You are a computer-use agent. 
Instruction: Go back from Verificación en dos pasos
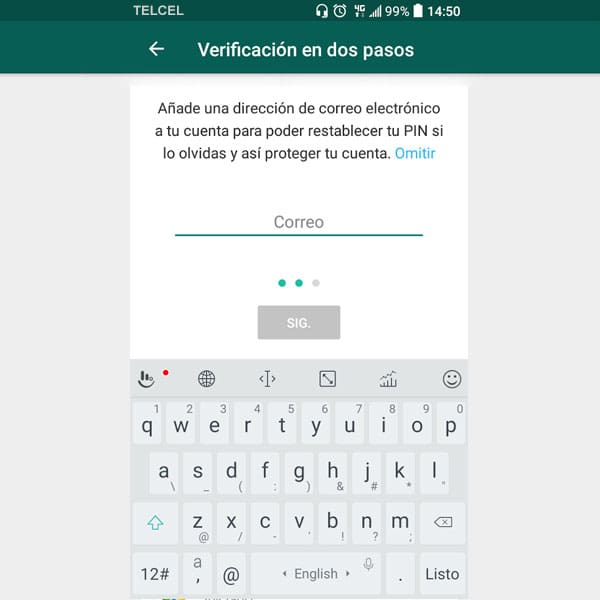click(156, 49)
